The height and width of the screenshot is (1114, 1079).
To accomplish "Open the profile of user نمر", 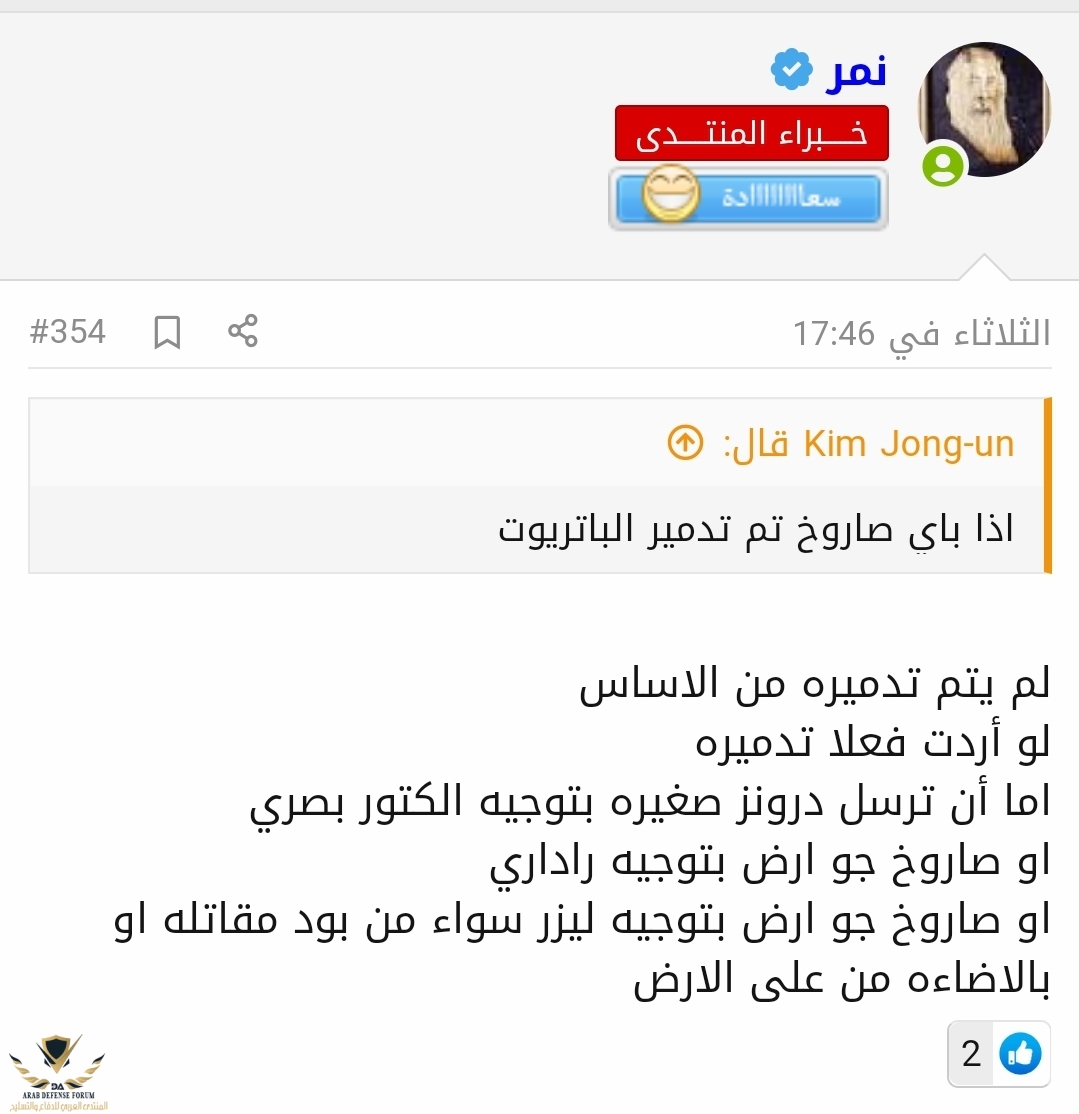I will click(856, 72).
